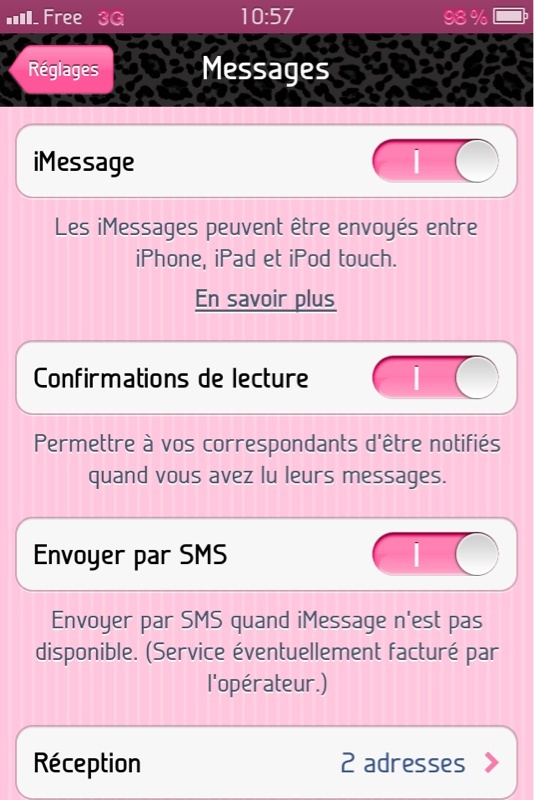Turn off the iMessage switch

pyautogui.click(x=435, y=161)
